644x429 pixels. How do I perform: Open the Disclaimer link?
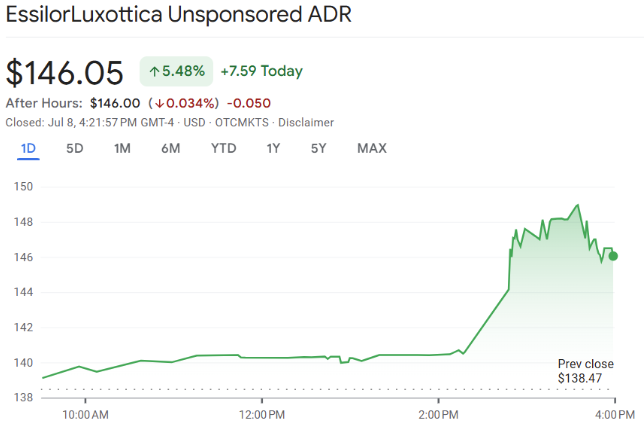pos(306,122)
